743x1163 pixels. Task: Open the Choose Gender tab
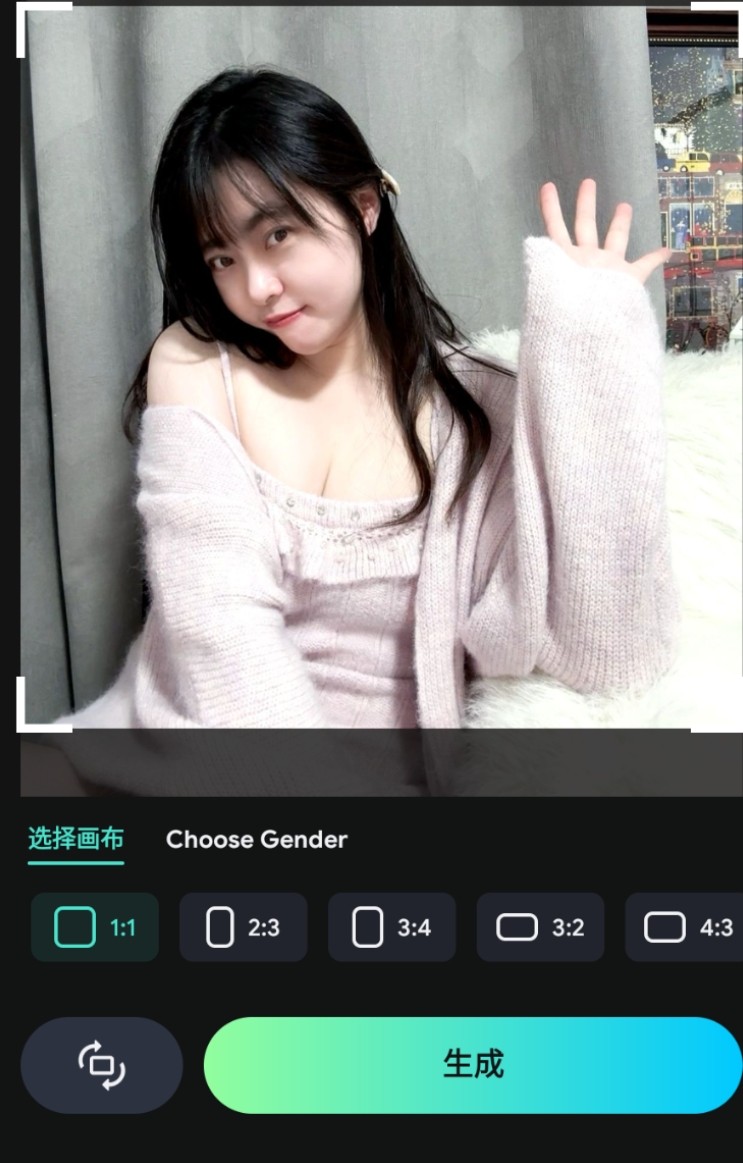coord(256,839)
